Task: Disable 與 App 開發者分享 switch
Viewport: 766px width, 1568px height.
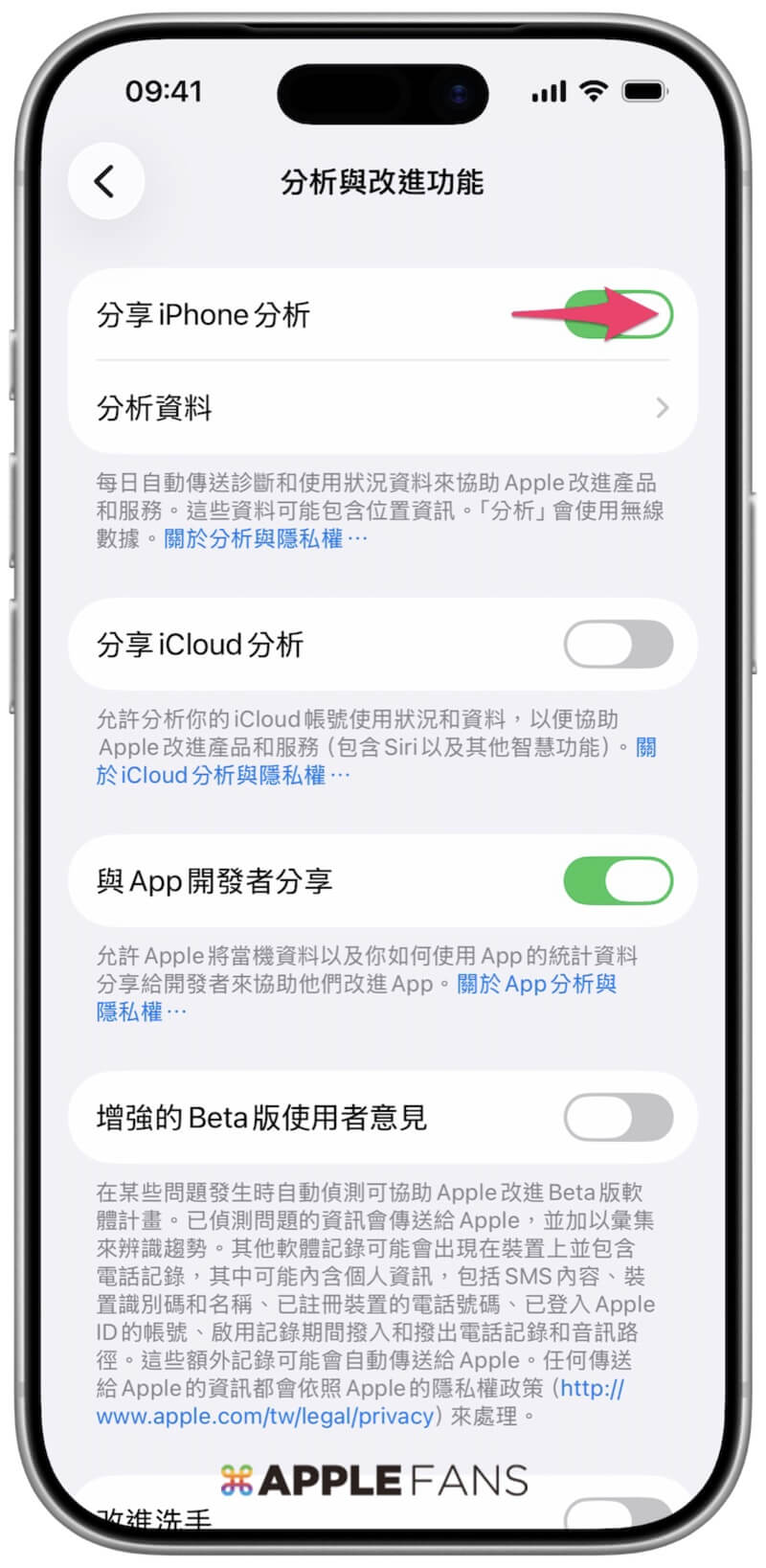Action: click(x=619, y=881)
